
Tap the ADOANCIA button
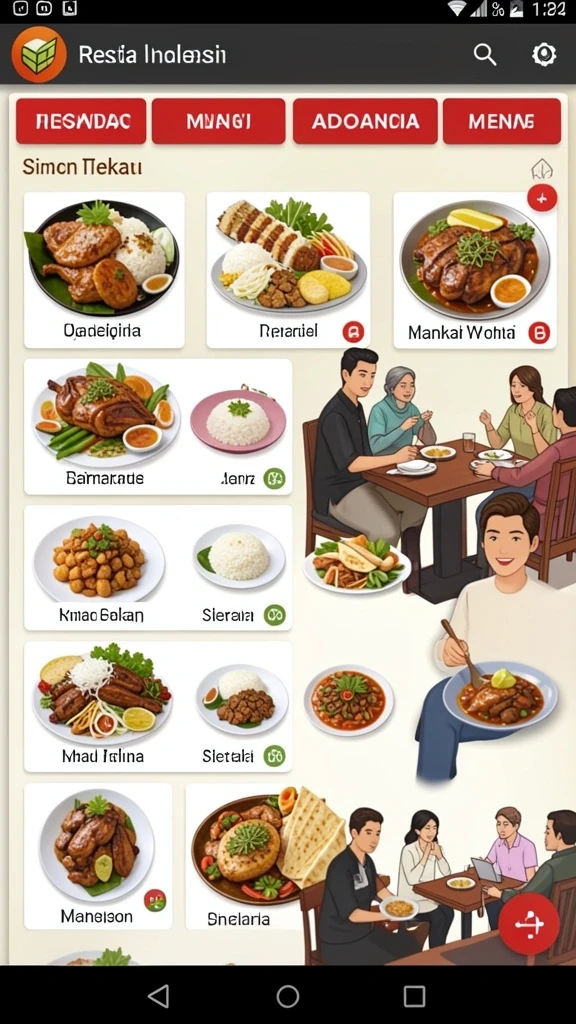click(365, 121)
